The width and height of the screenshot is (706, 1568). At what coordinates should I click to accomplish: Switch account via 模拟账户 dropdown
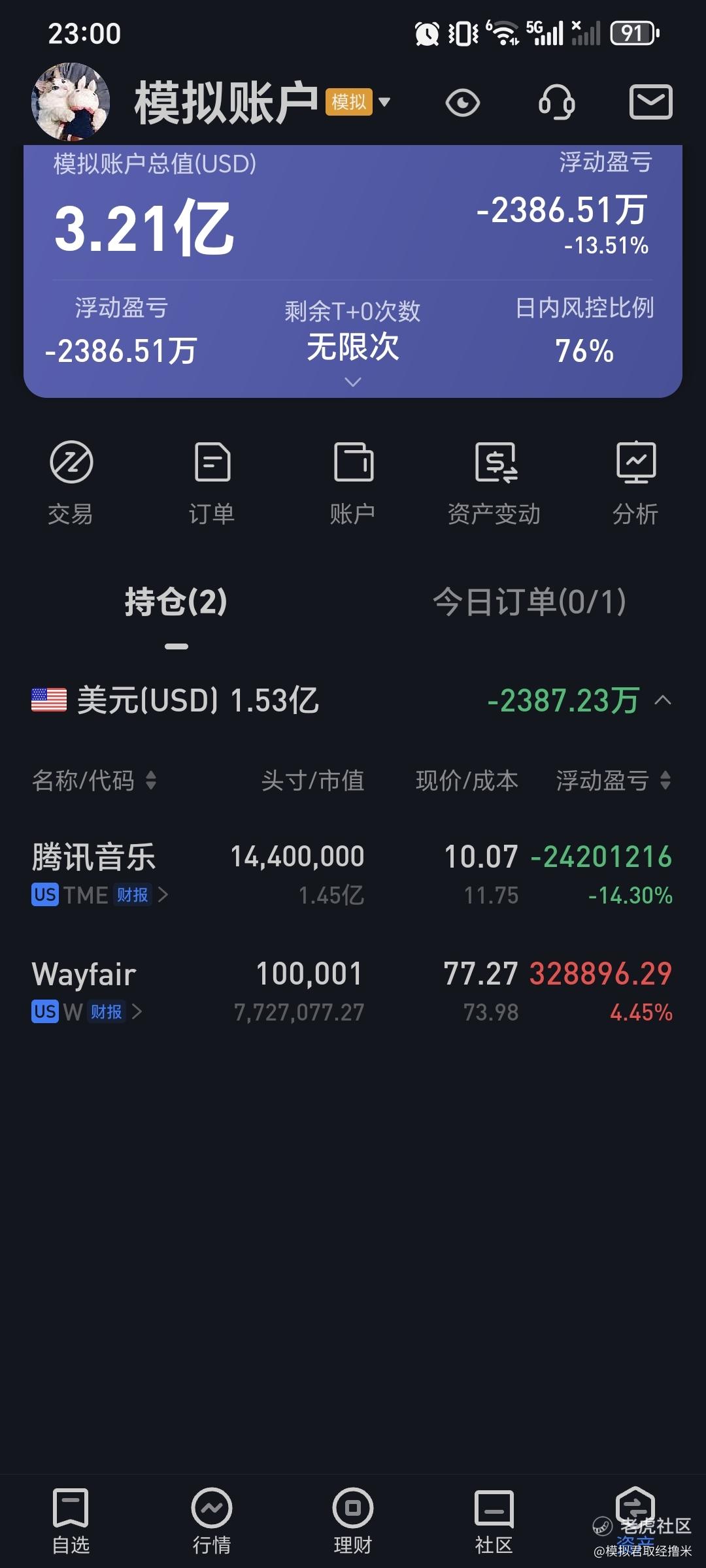pyautogui.click(x=384, y=102)
